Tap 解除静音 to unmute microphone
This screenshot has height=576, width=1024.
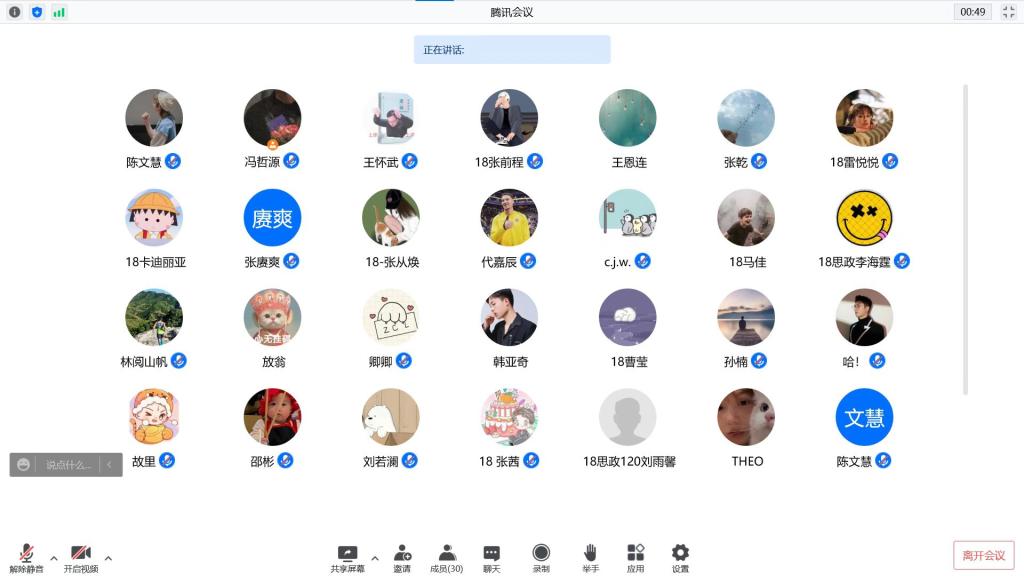(26, 557)
